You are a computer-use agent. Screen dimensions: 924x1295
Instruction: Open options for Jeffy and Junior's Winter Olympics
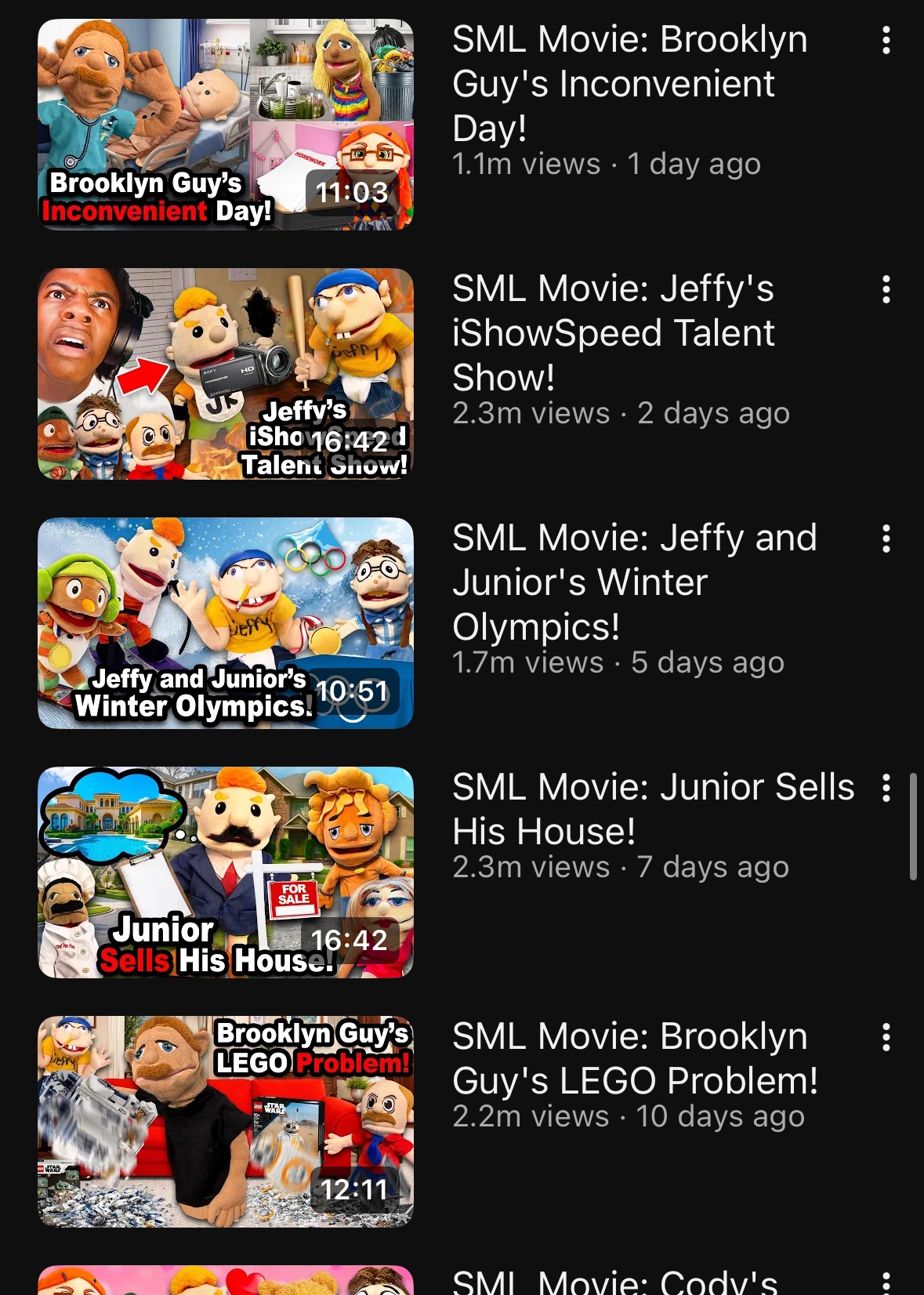[x=886, y=539]
